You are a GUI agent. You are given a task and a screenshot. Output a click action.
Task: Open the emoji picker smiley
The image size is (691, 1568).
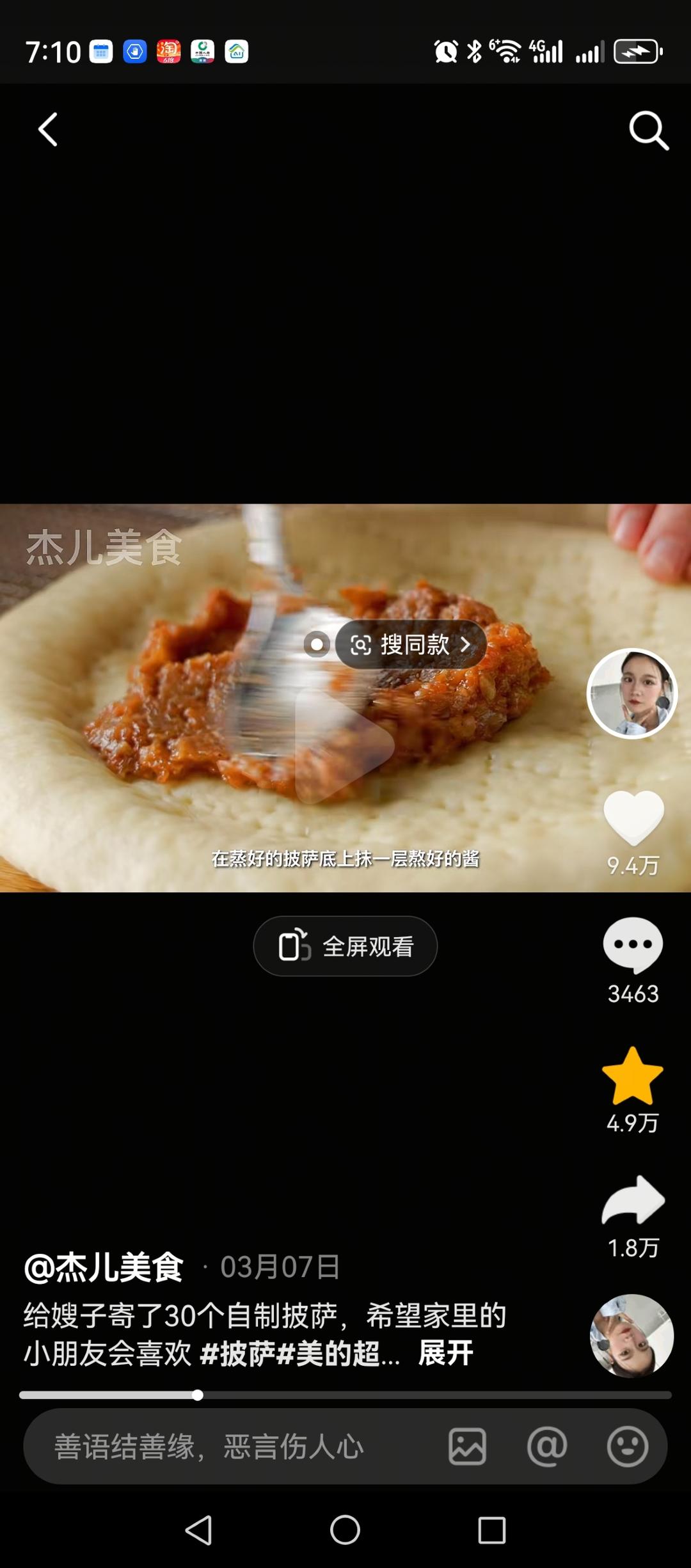[x=627, y=1446]
